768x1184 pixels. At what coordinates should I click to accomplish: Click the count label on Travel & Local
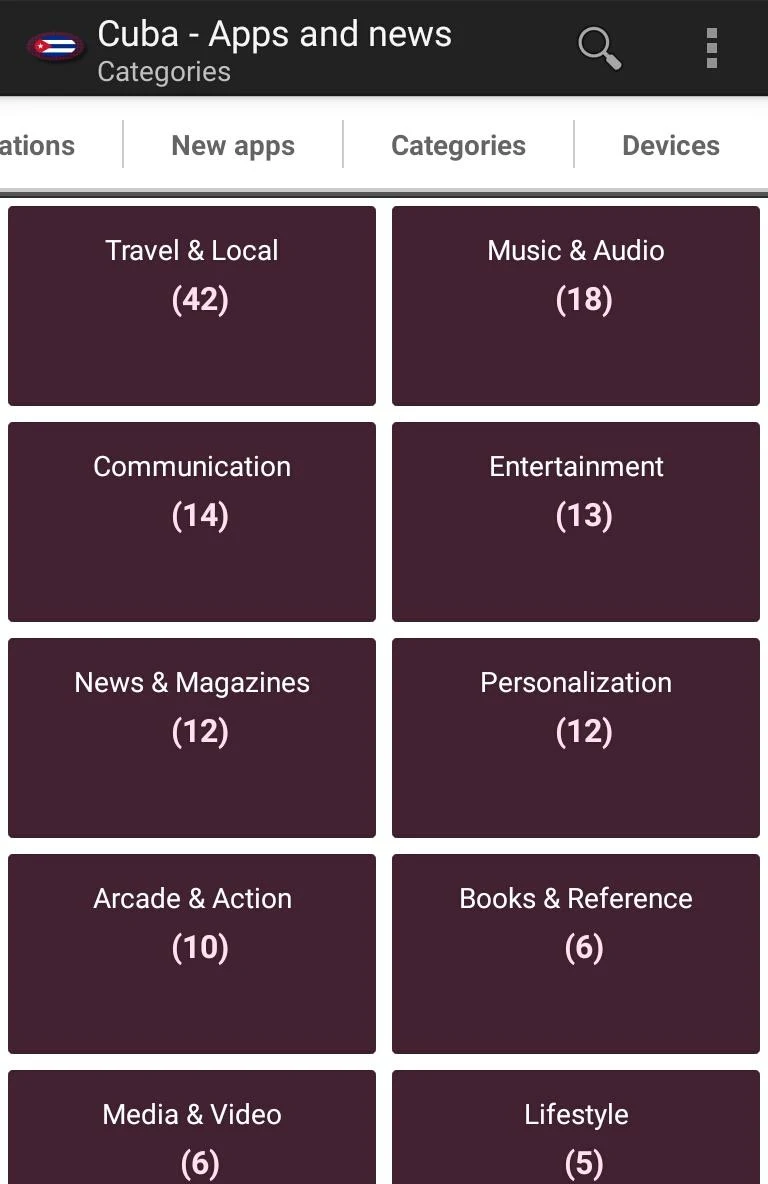199,300
